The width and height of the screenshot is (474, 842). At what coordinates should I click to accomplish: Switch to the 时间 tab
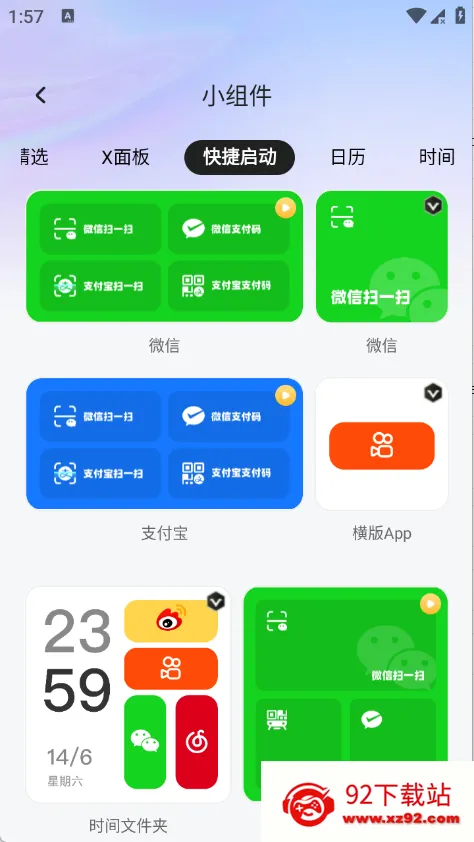[437, 157]
